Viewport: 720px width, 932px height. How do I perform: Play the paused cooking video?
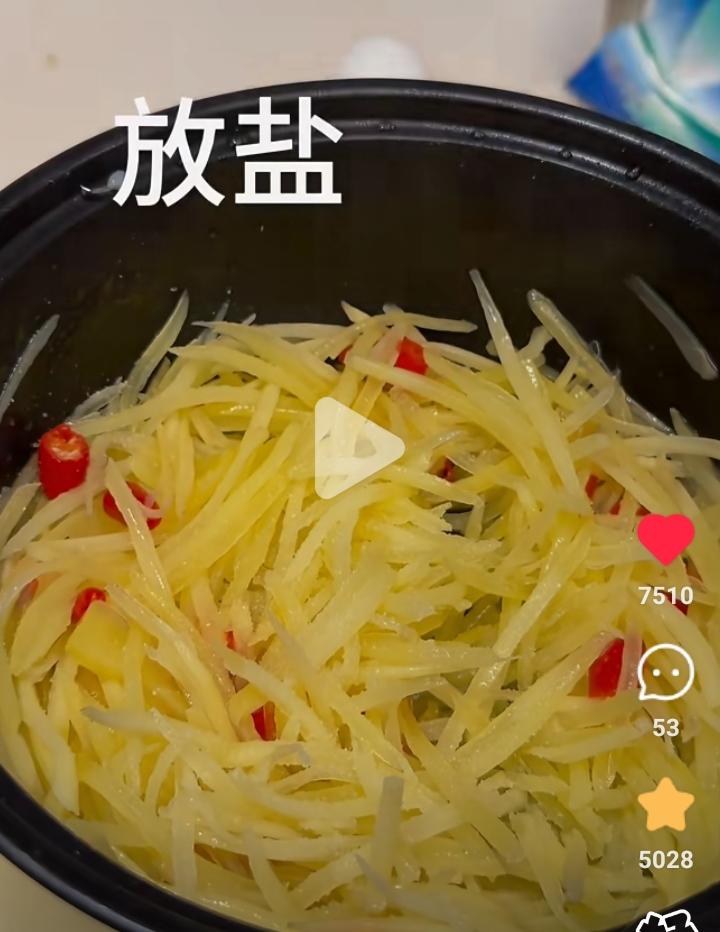(x=358, y=448)
